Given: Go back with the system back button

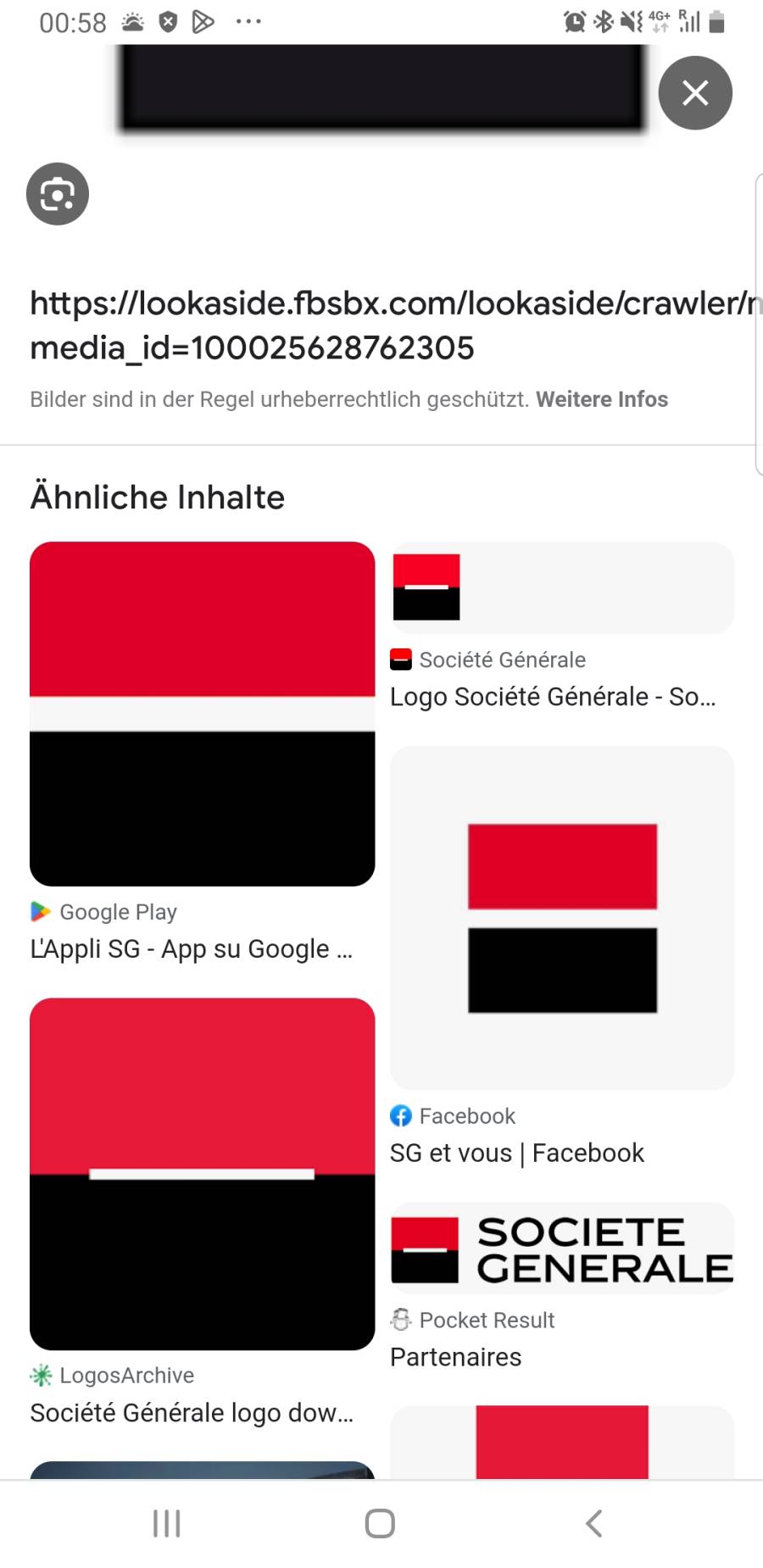Looking at the screenshot, I should click(594, 1523).
